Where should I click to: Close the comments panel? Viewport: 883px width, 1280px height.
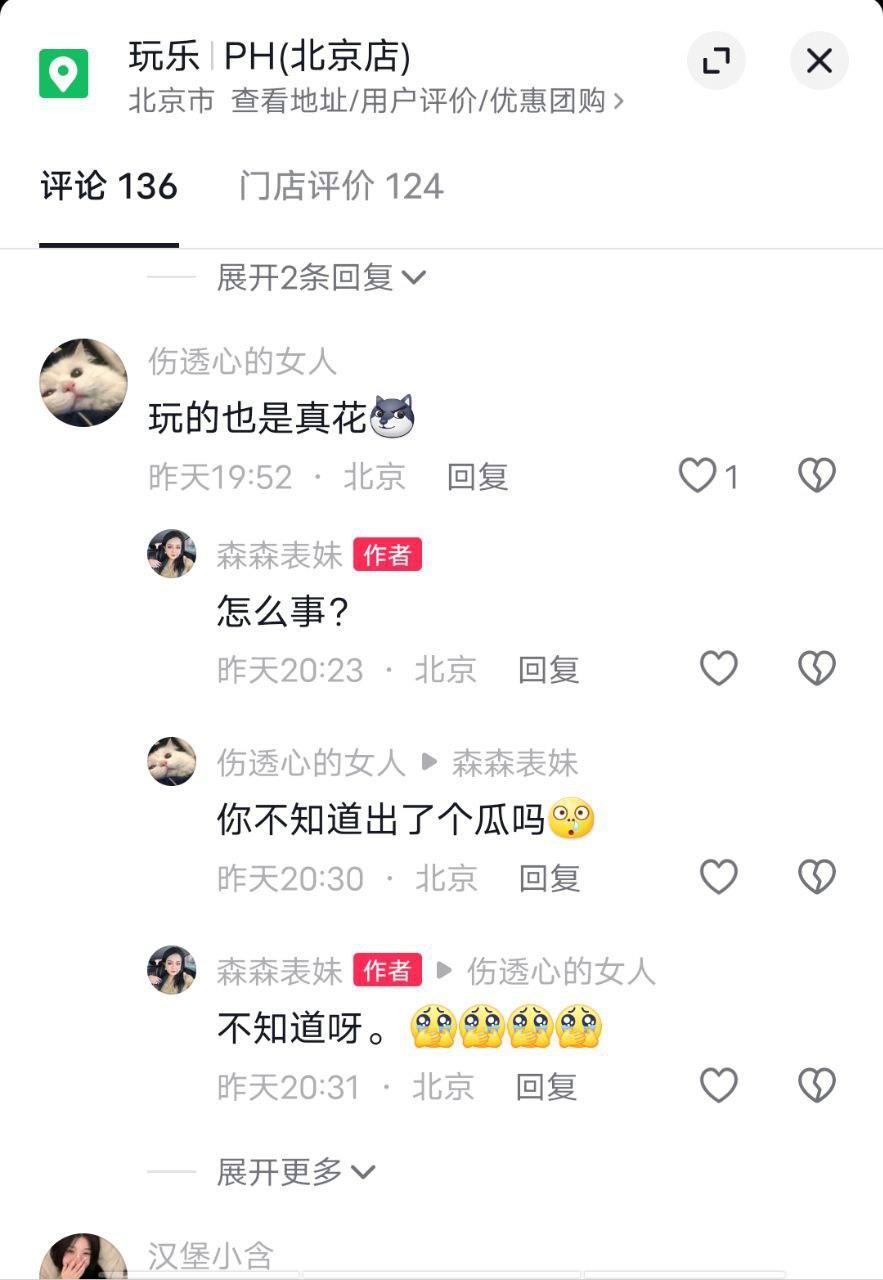coord(819,61)
